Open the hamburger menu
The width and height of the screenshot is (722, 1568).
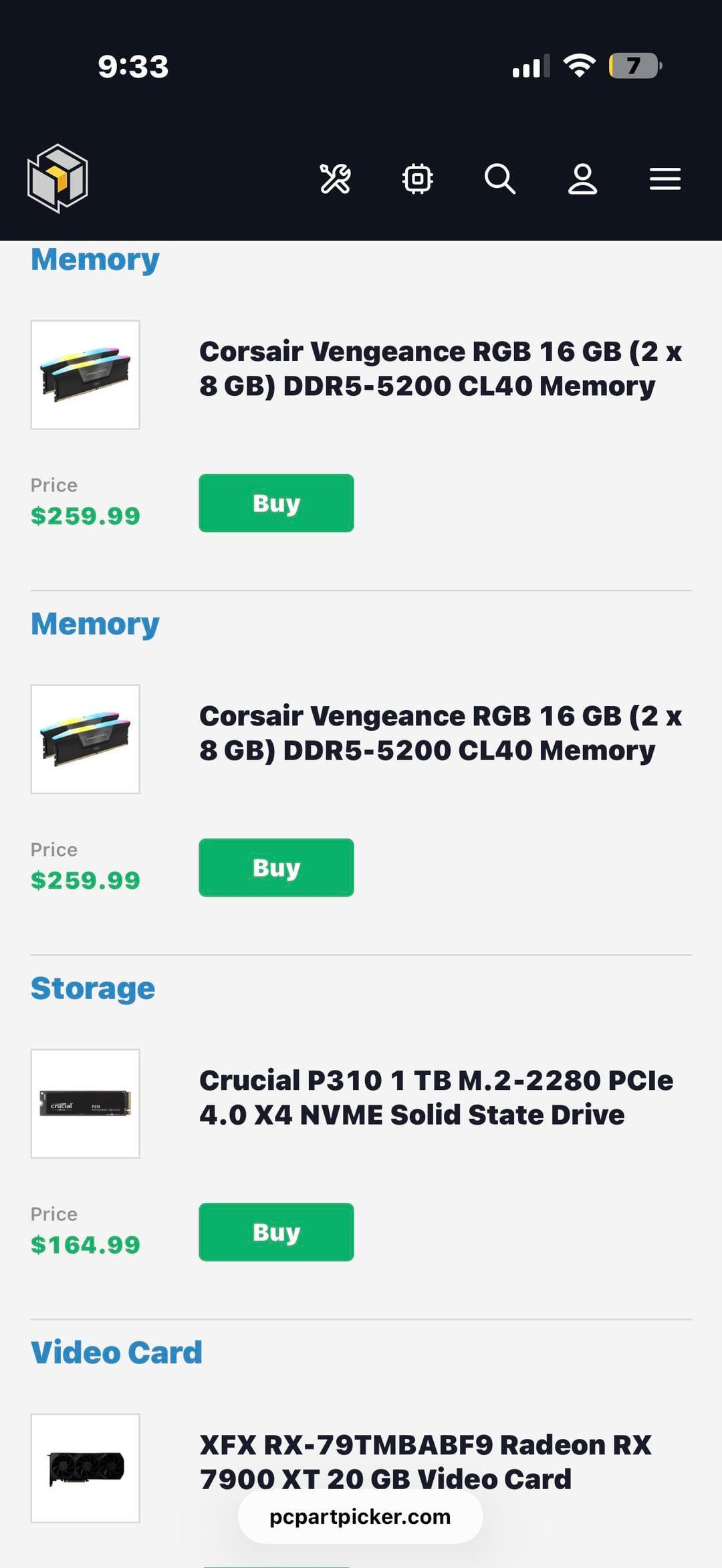[665, 179]
